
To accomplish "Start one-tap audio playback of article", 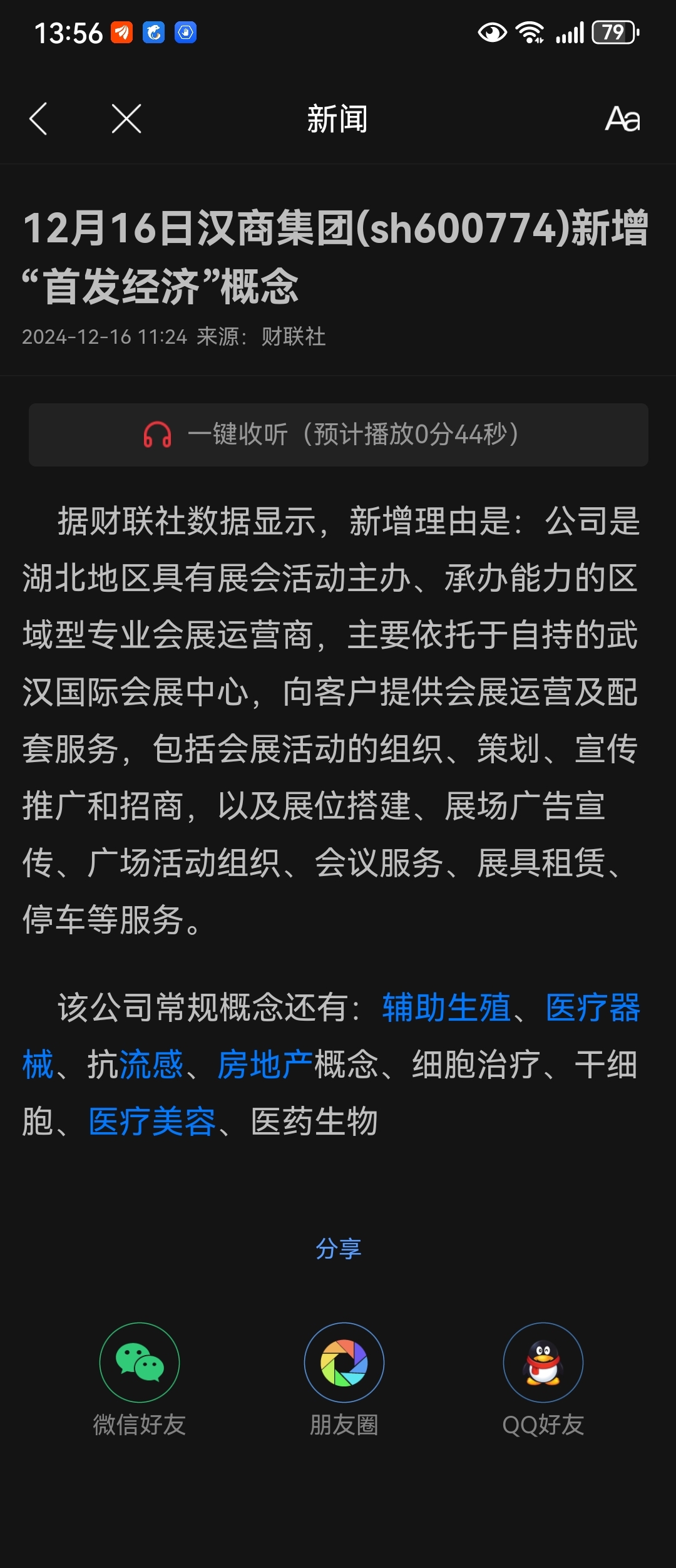I will pyautogui.click(x=338, y=435).
